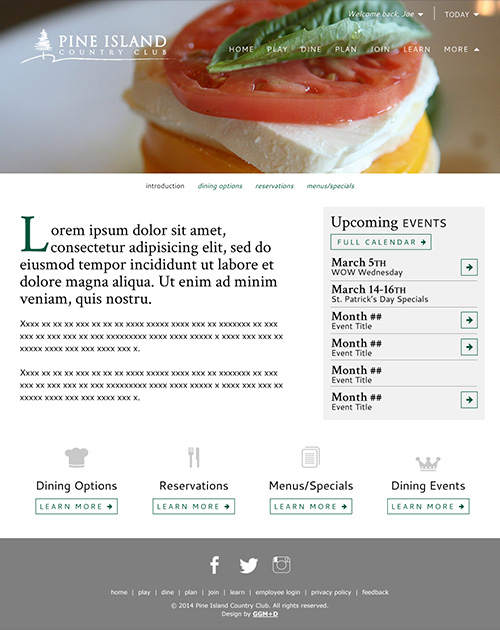This screenshot has height=630, width=500.
Task: Expand the TODAY dropdown
Action: 461,14
